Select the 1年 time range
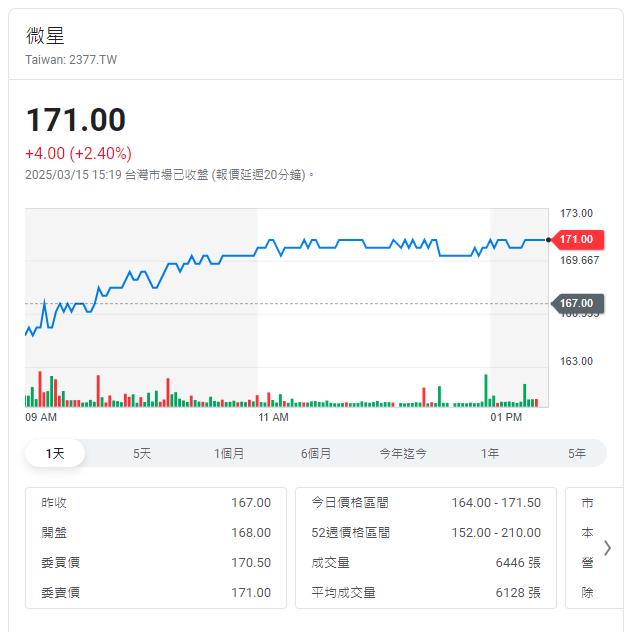Viewport: 634px width, 632px height. pyautogui.click(x=490, y=453)
